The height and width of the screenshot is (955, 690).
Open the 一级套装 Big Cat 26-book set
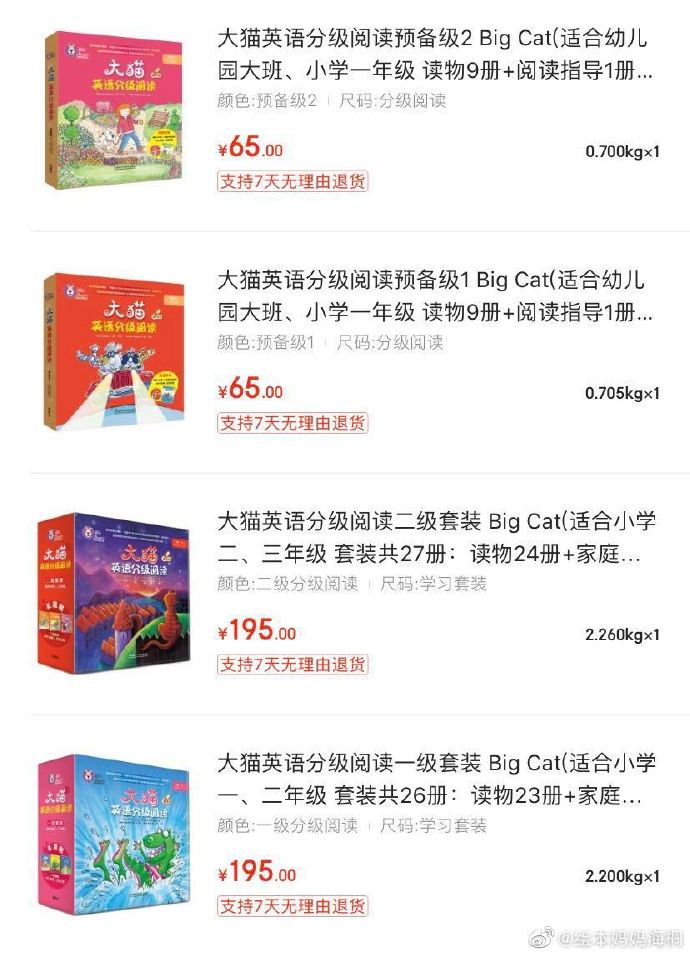437,780
